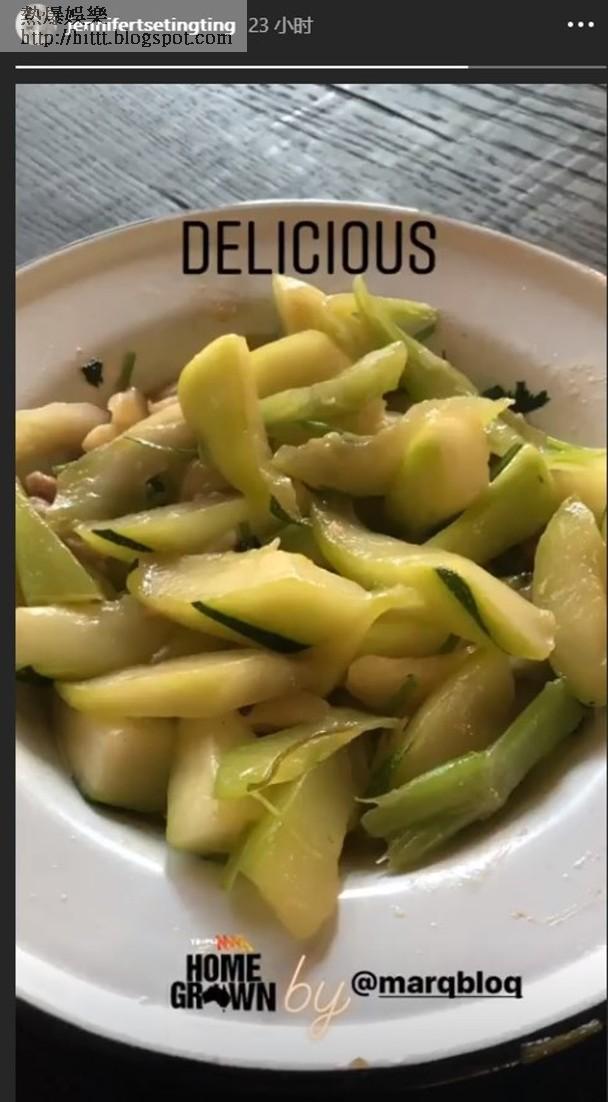
Task: Open the three-dot story options menu
Action: click(x=580, y=25)
